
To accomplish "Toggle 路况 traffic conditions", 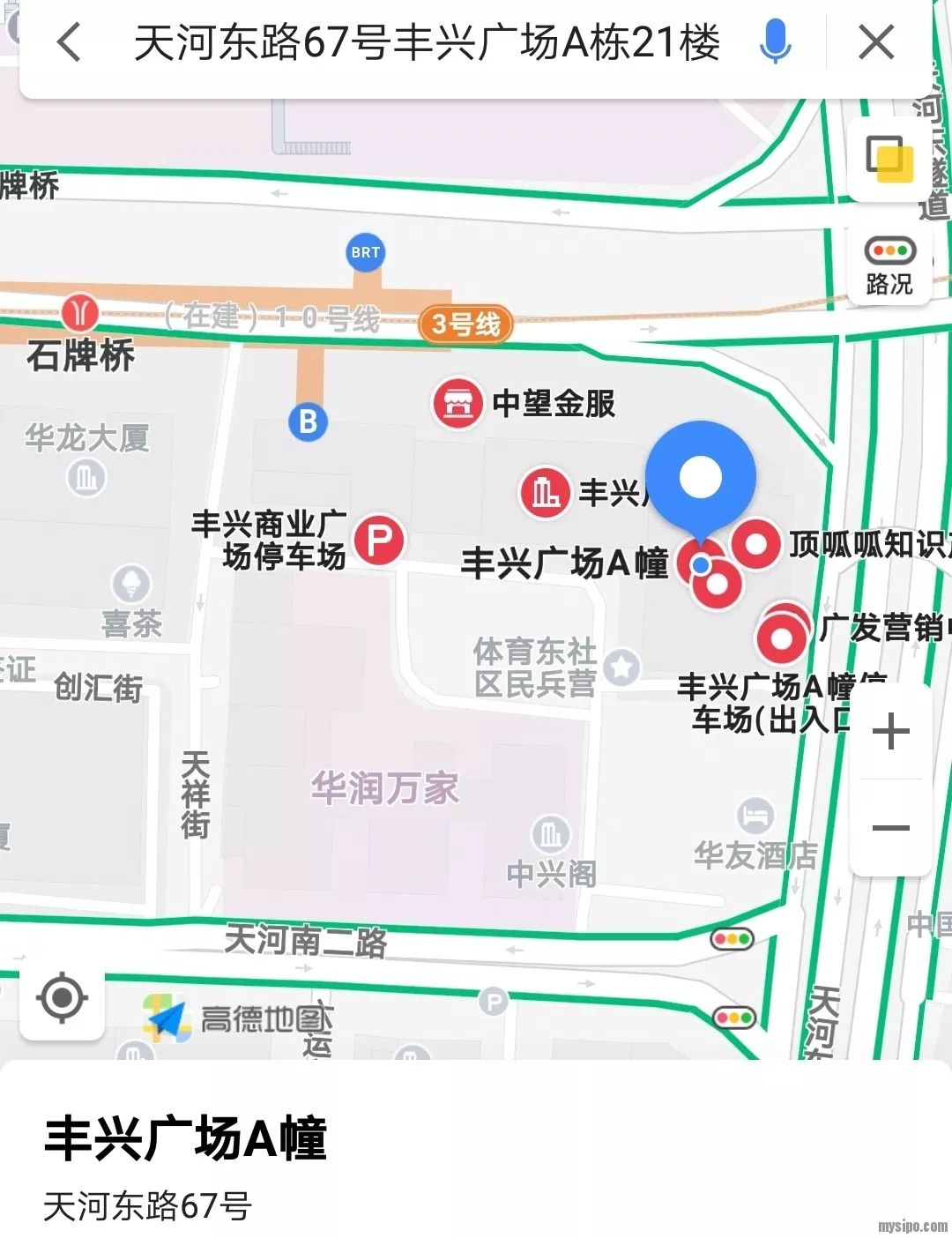I will pos(889,266).
